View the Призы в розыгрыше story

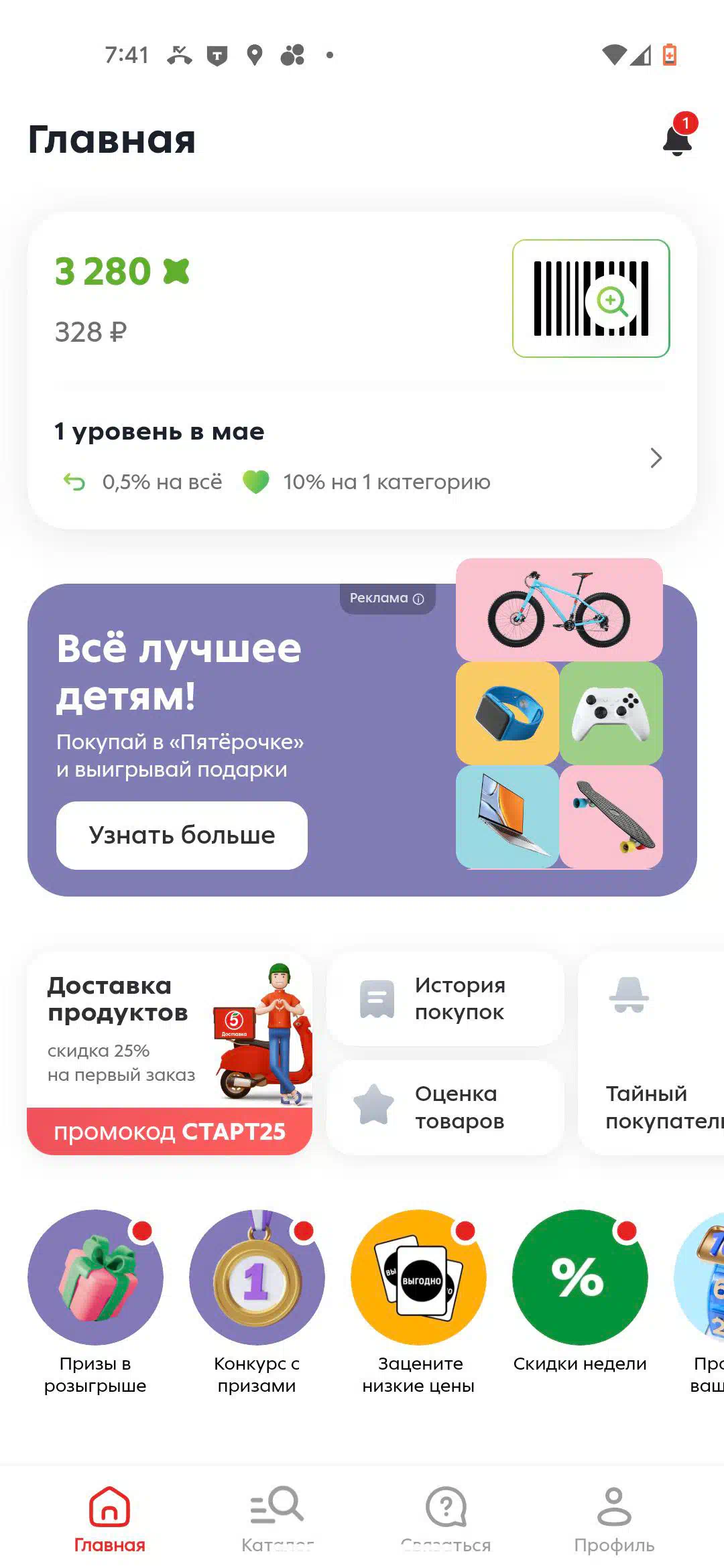(x=95, y=1302)
